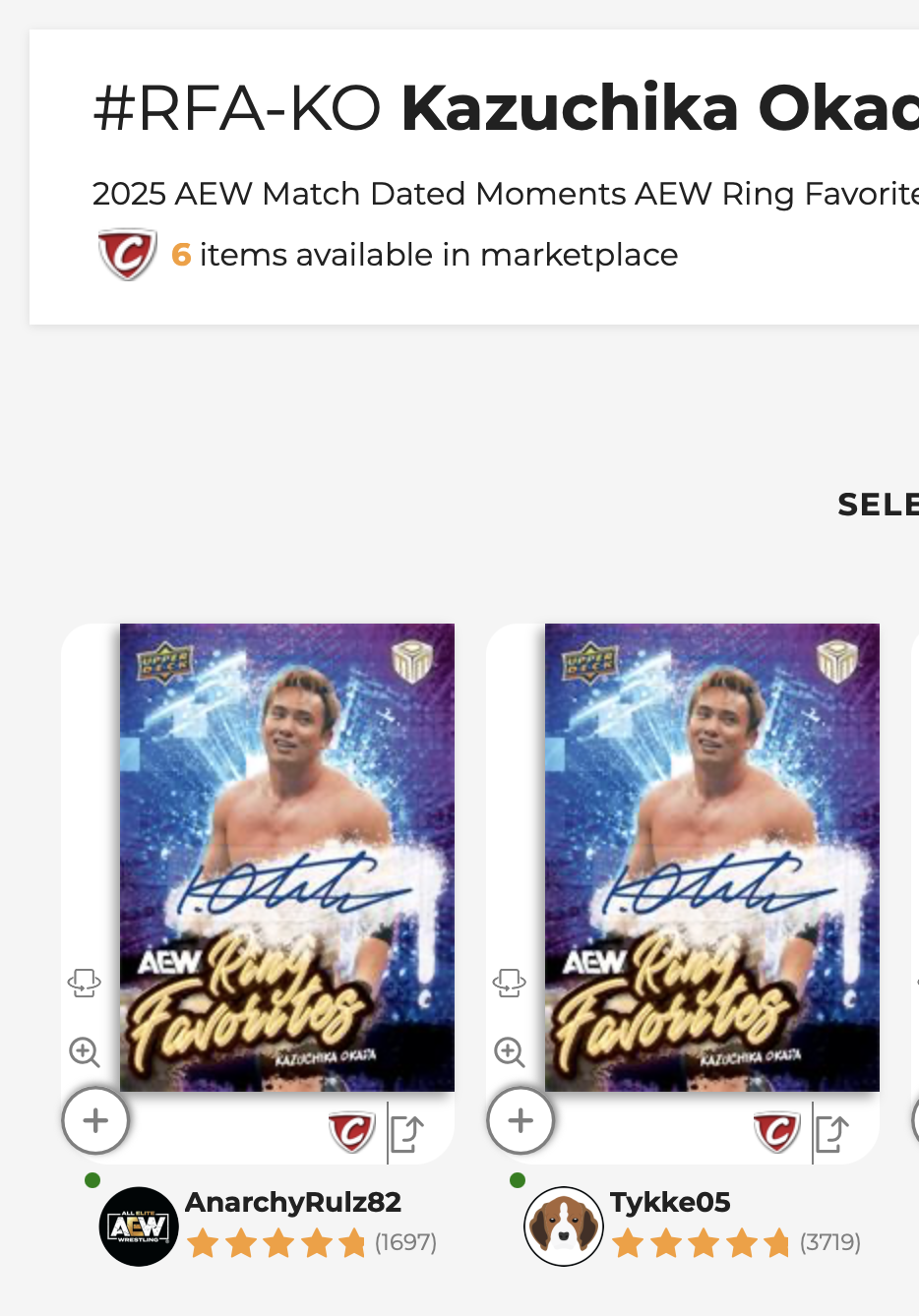This screenshot has width=919, height=1316.
Task: Open Tykke05's Kazuchika Okada card
Action: tap(711, 857)
